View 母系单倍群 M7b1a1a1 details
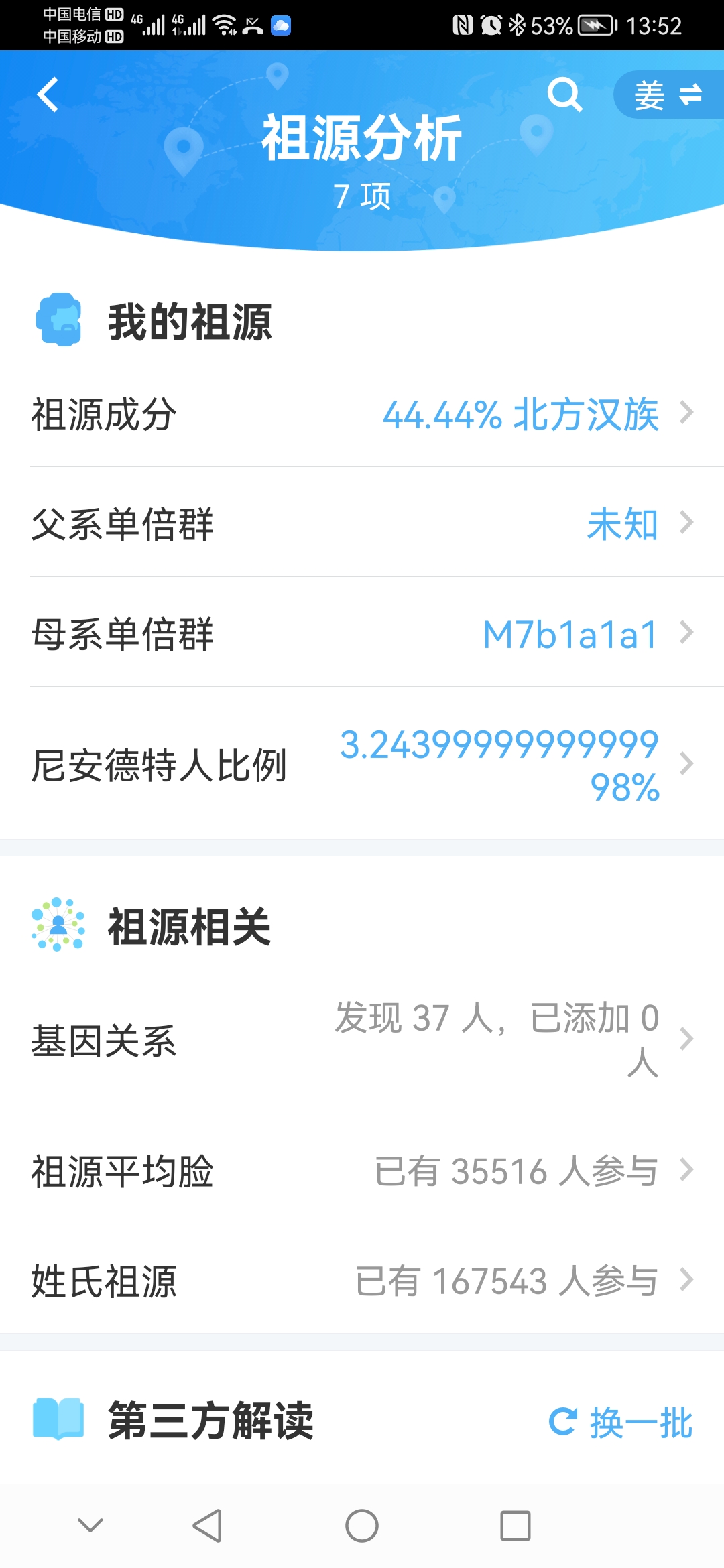The height and width of the screenshot is (1568, 724). pyautogui.click(x=362, y=633)
